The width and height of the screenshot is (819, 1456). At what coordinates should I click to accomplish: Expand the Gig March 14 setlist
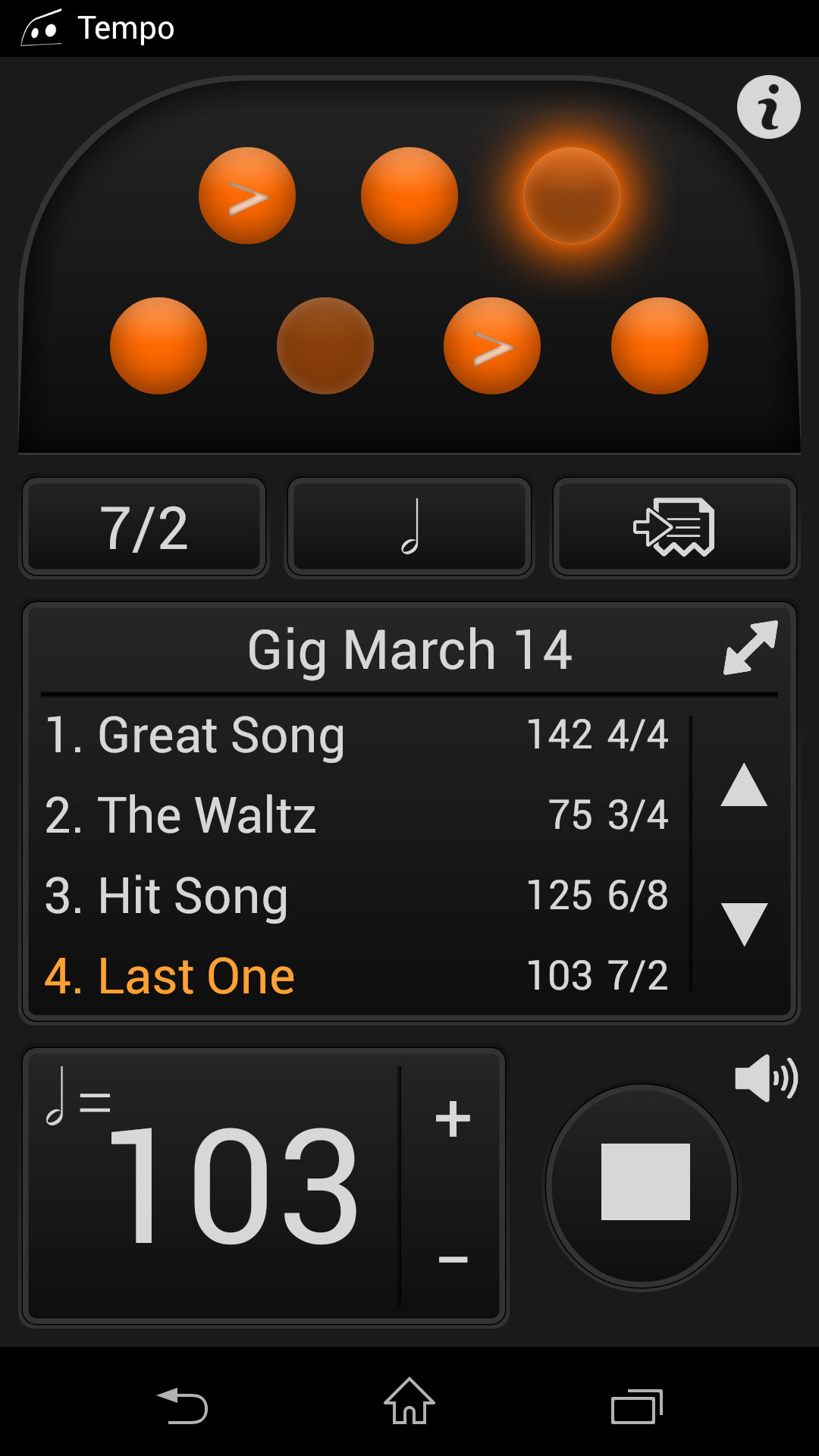point(750,648)
